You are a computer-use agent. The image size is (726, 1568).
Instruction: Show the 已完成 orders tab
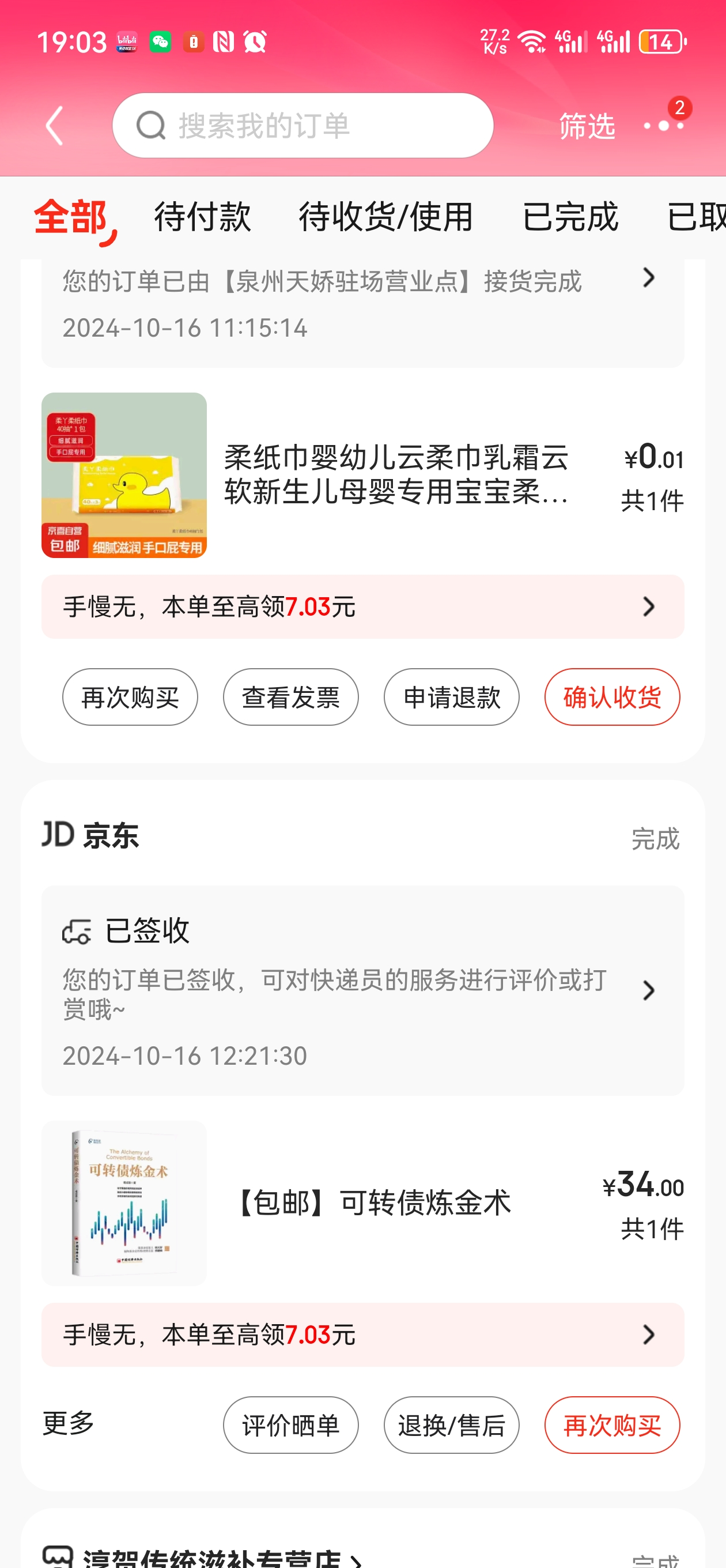click(570, 217)
